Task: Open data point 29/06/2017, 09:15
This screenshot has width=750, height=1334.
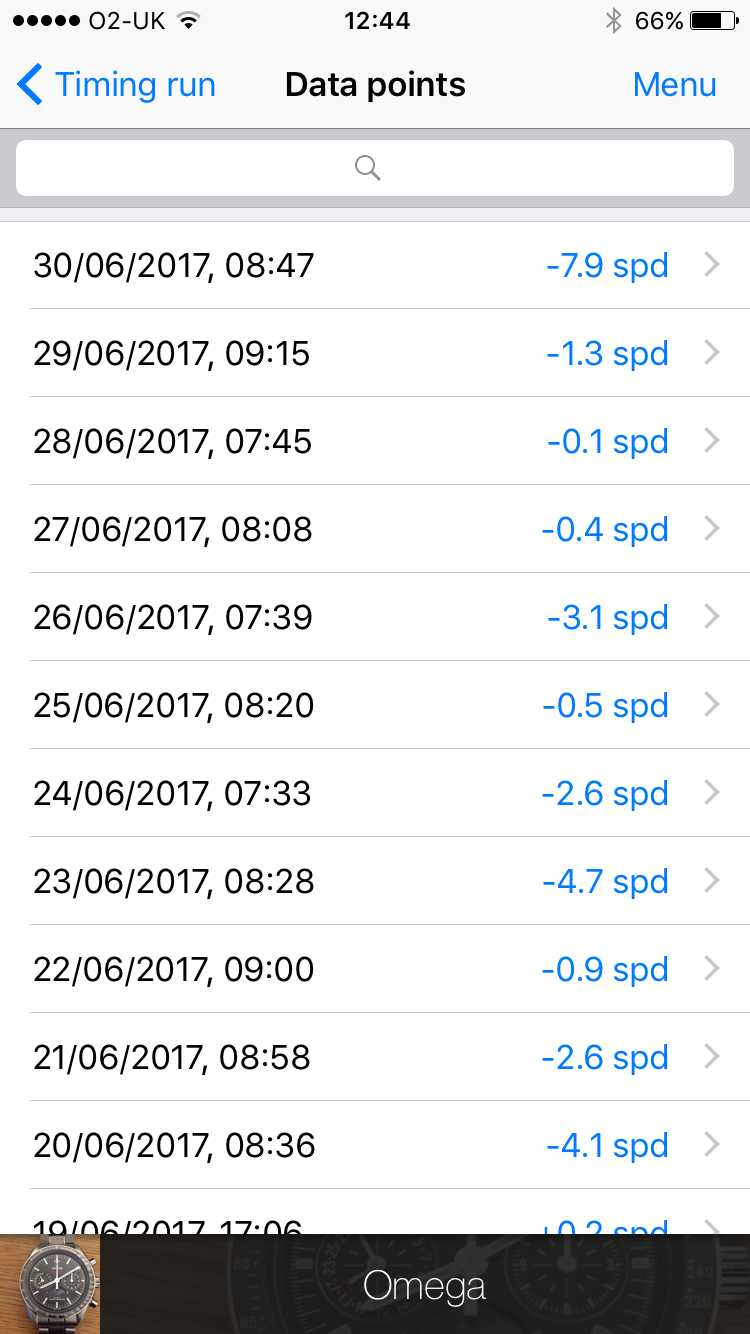Action: (375, 353)
